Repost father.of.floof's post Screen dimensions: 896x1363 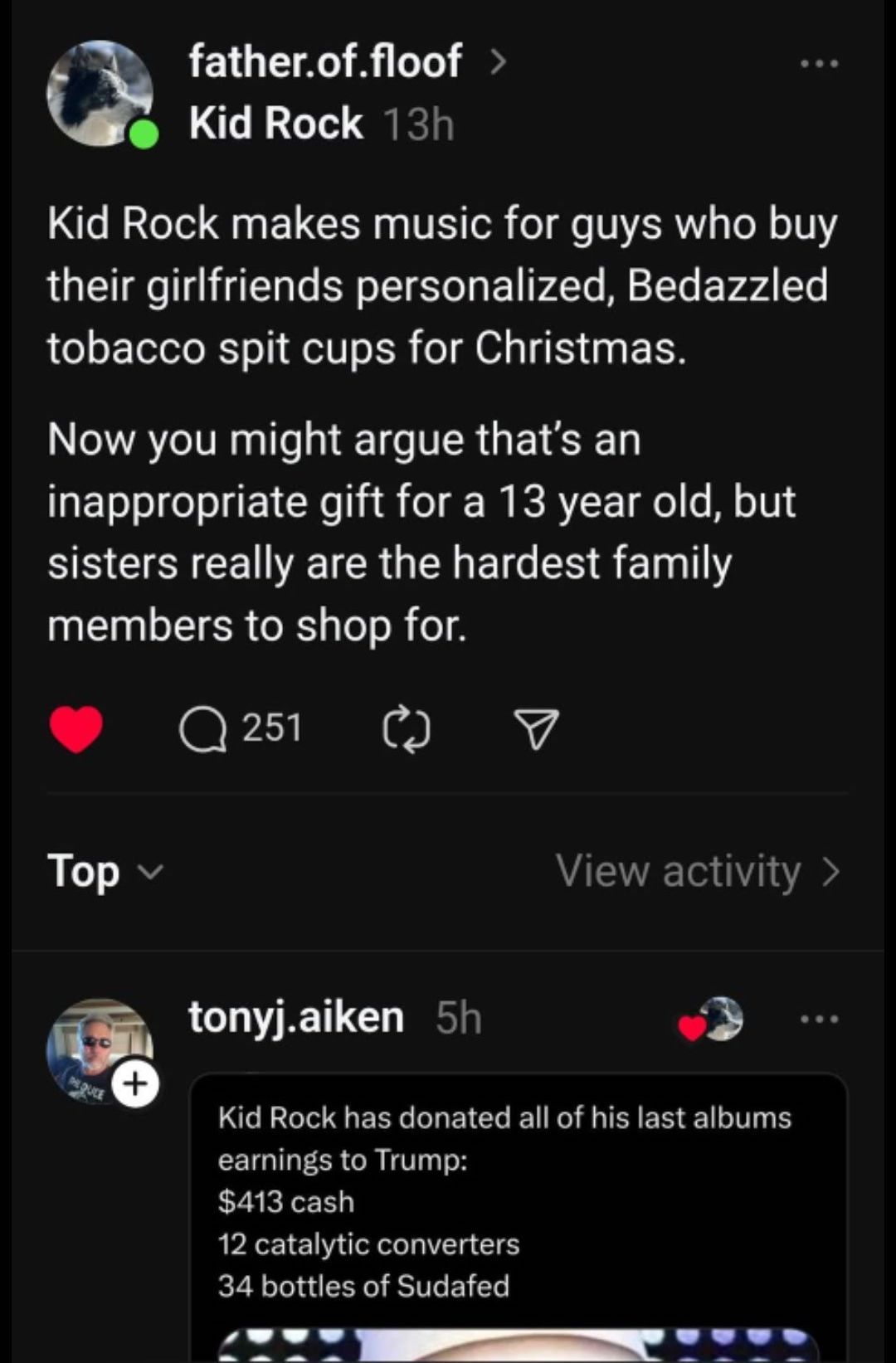click(x=407, y=729)
